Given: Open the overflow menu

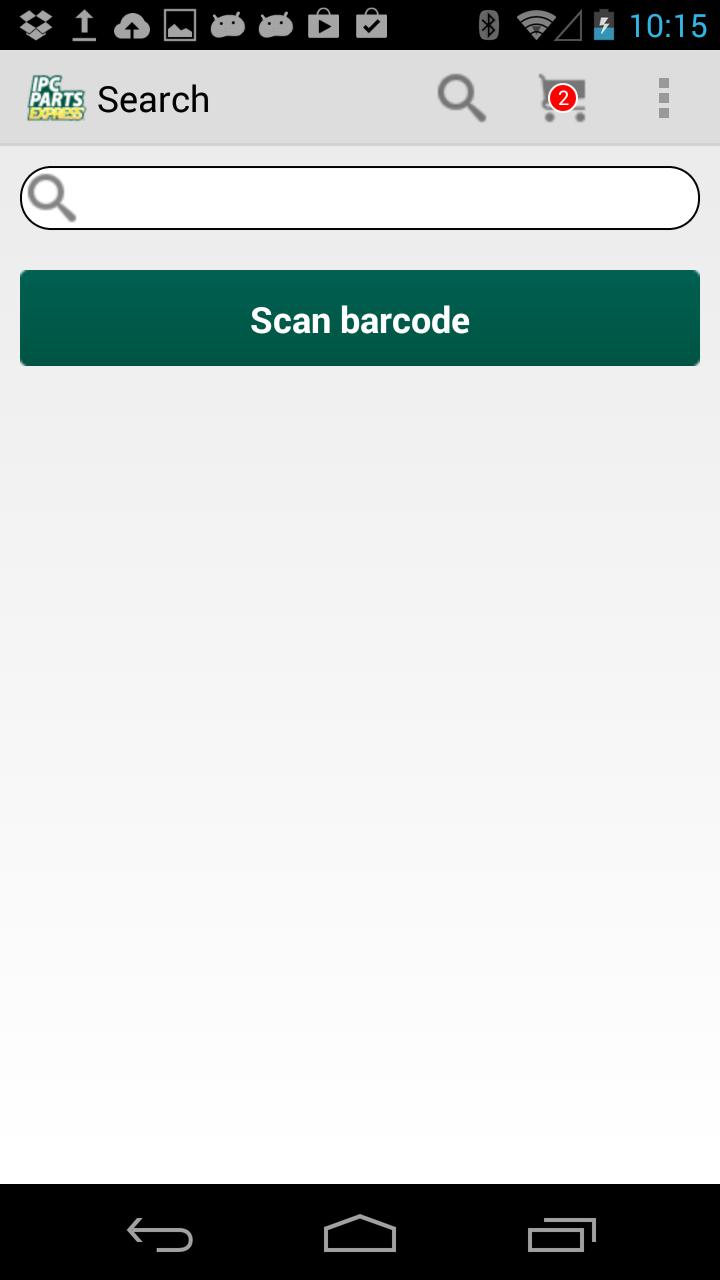Looking at the screenshot, I should coord(663,99).
